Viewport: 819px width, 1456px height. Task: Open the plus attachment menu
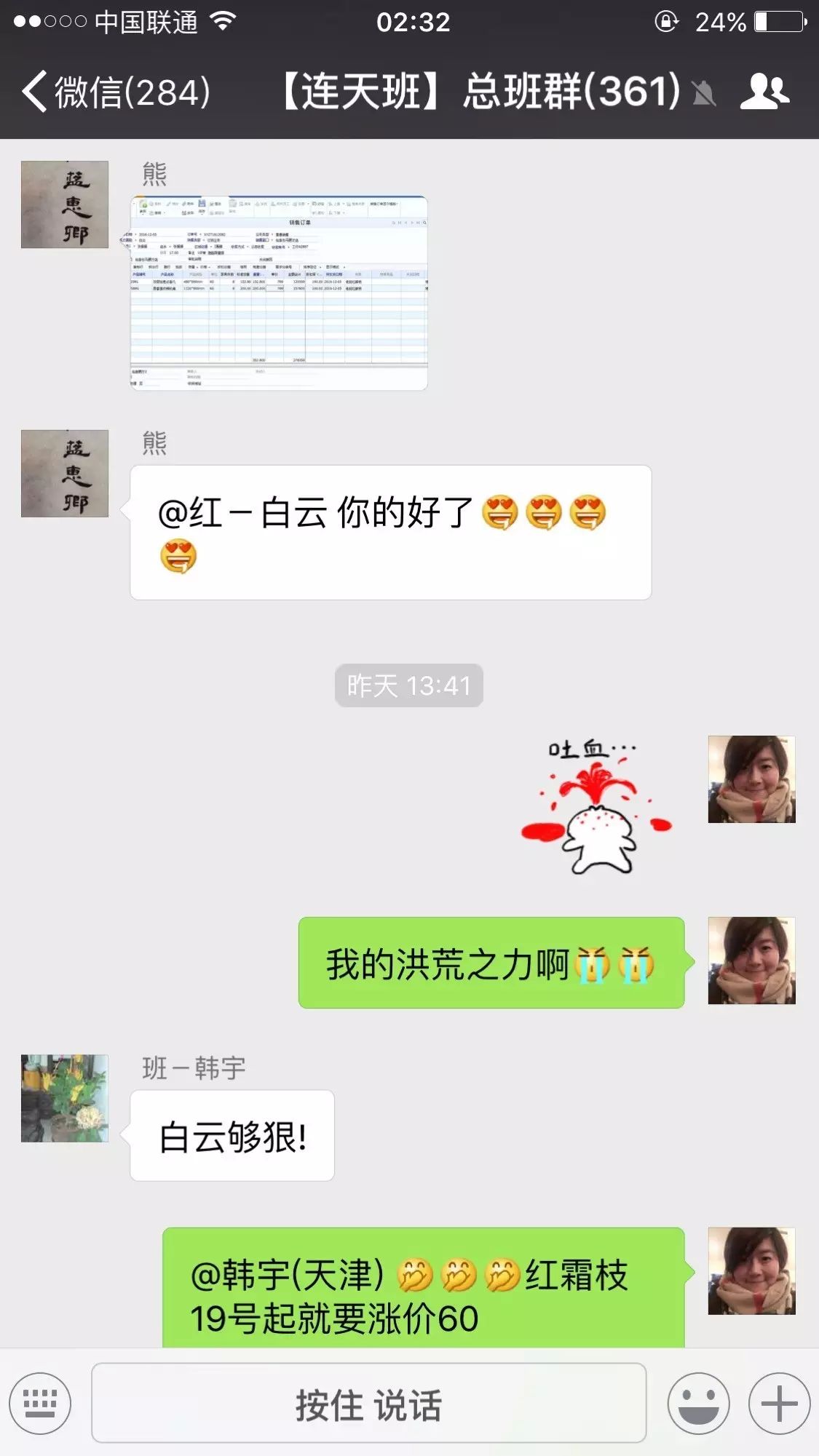[x=779, y=1403]
